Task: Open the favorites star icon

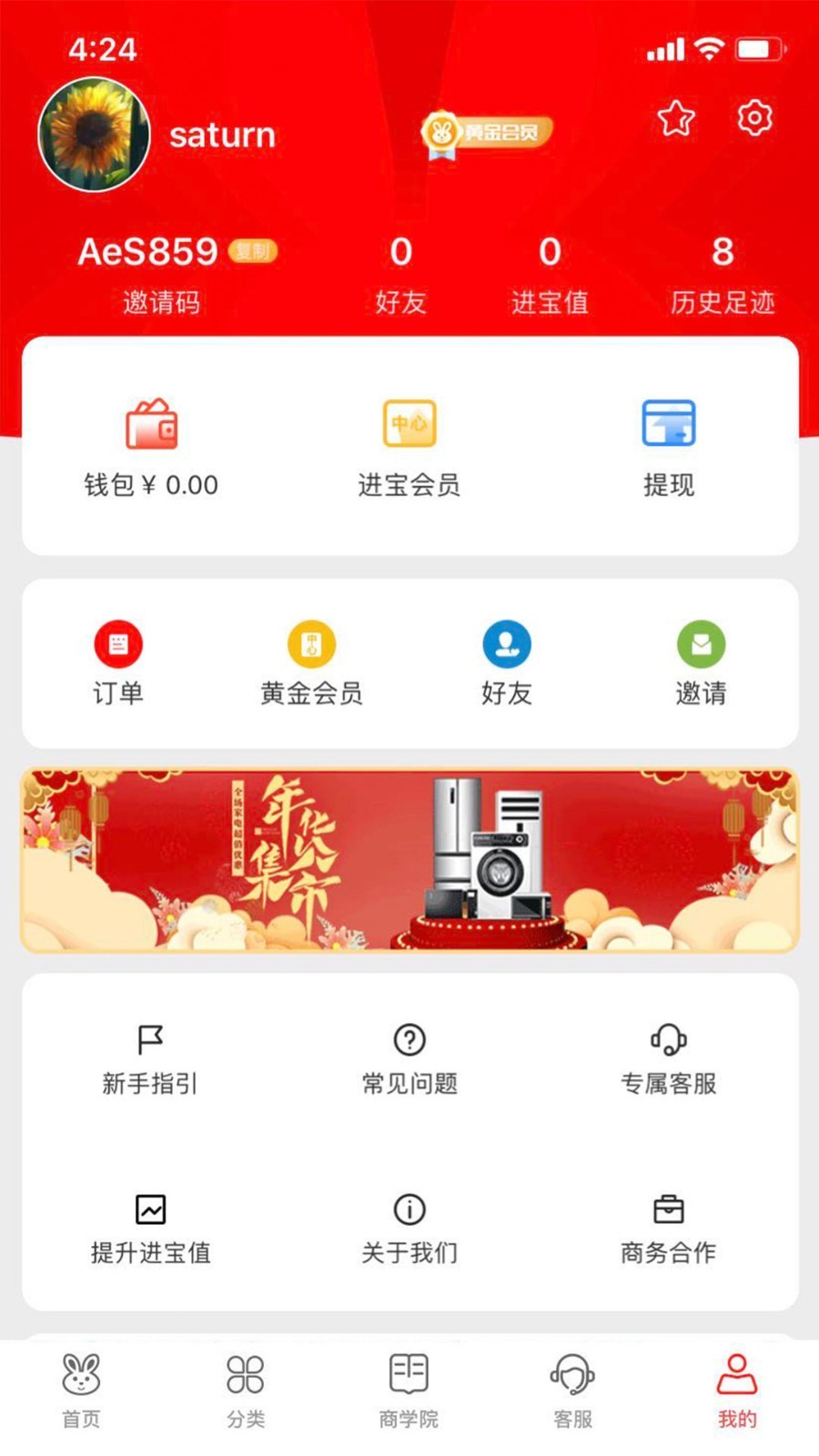Action: click(676, 118)
